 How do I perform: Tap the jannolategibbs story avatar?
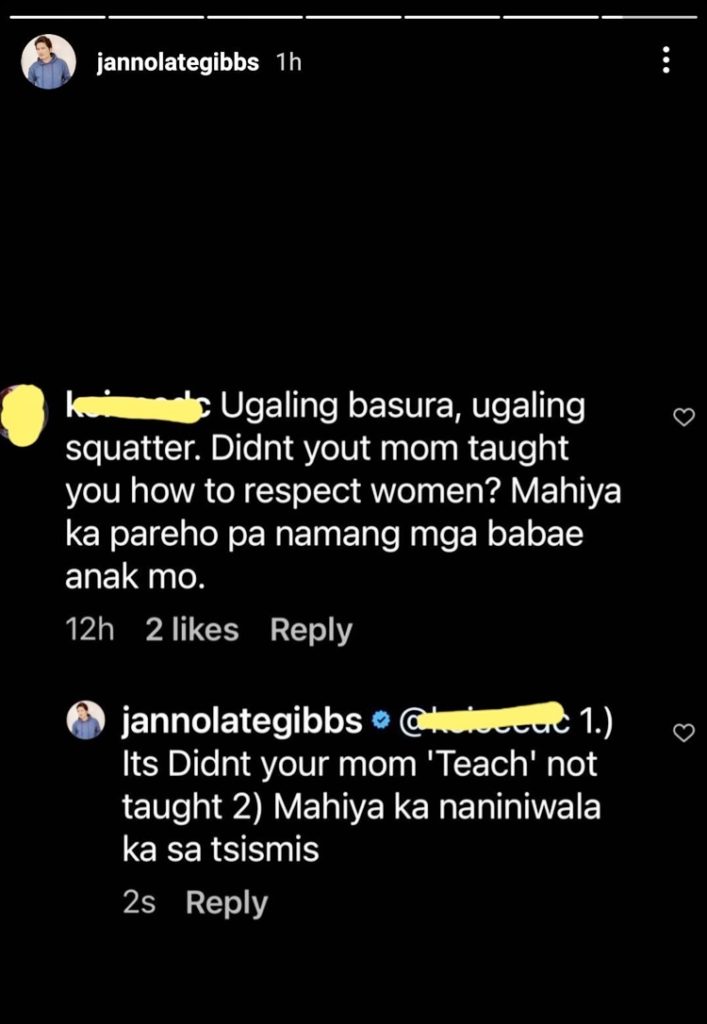tap(49, 62)
